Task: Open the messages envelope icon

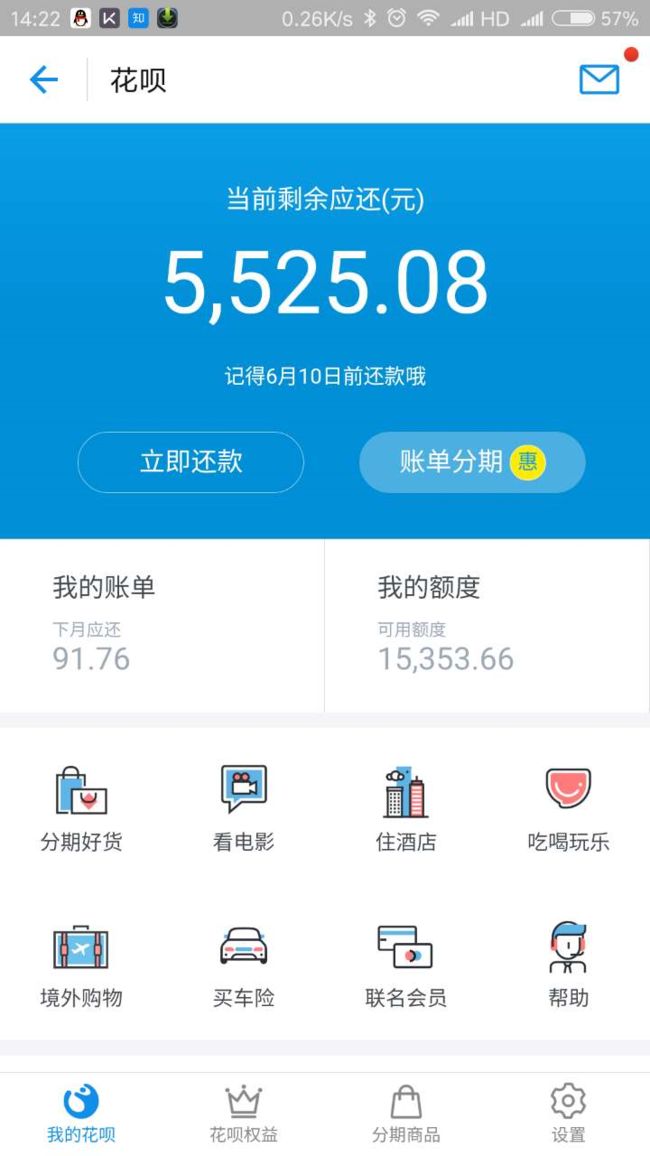Action: 598,79
